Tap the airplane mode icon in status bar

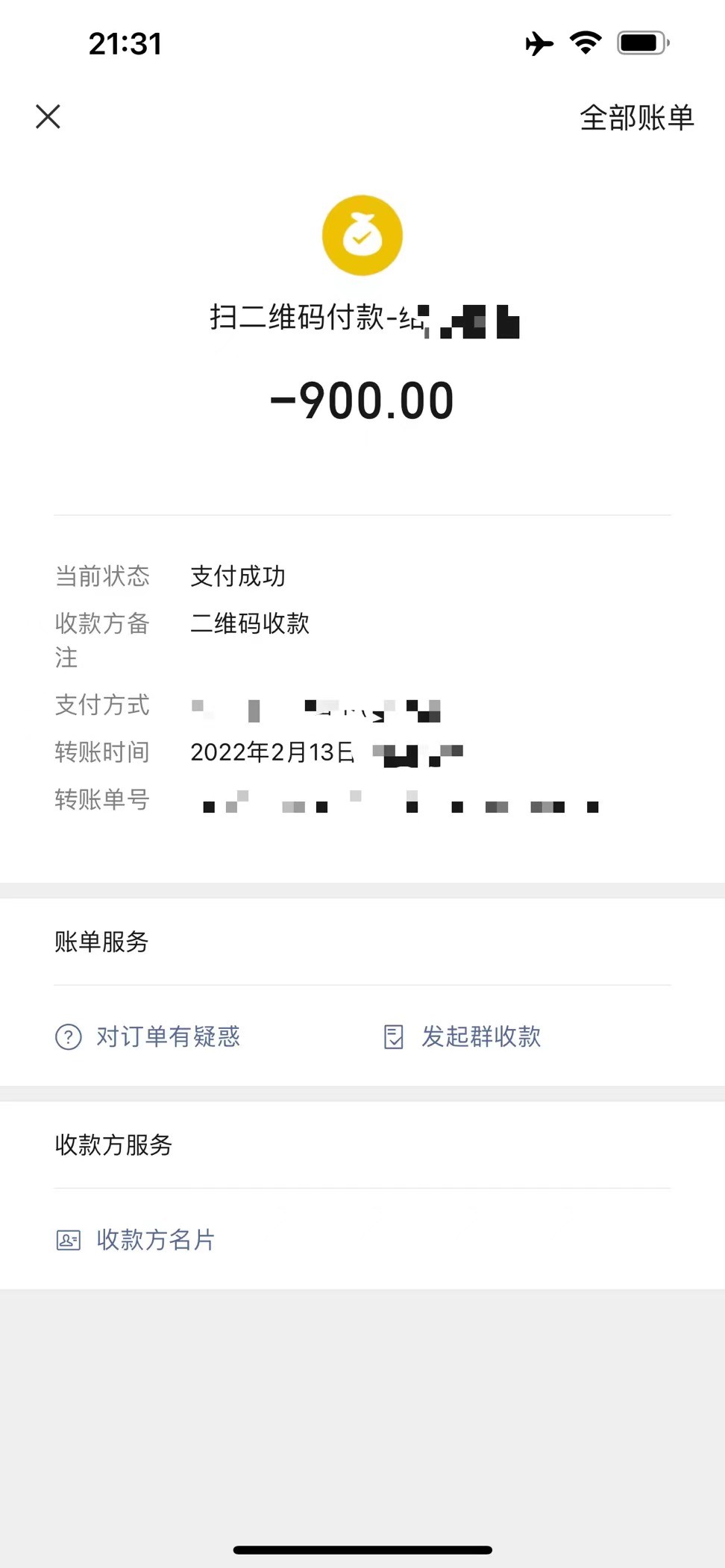[539, 45]
